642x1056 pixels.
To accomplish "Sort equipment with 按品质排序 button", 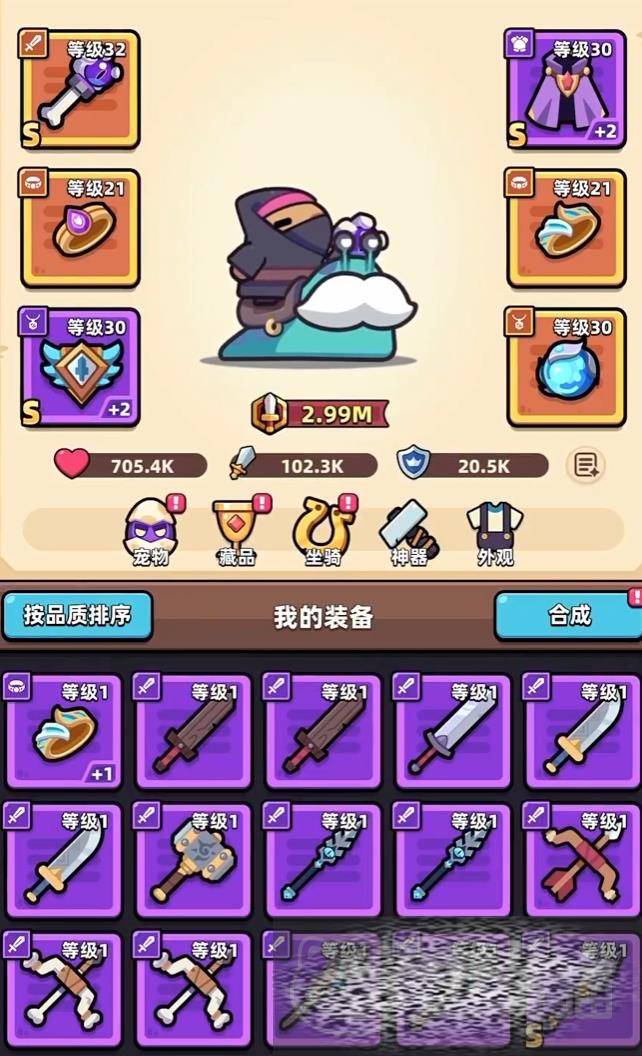I will click(x=77, y=615).
